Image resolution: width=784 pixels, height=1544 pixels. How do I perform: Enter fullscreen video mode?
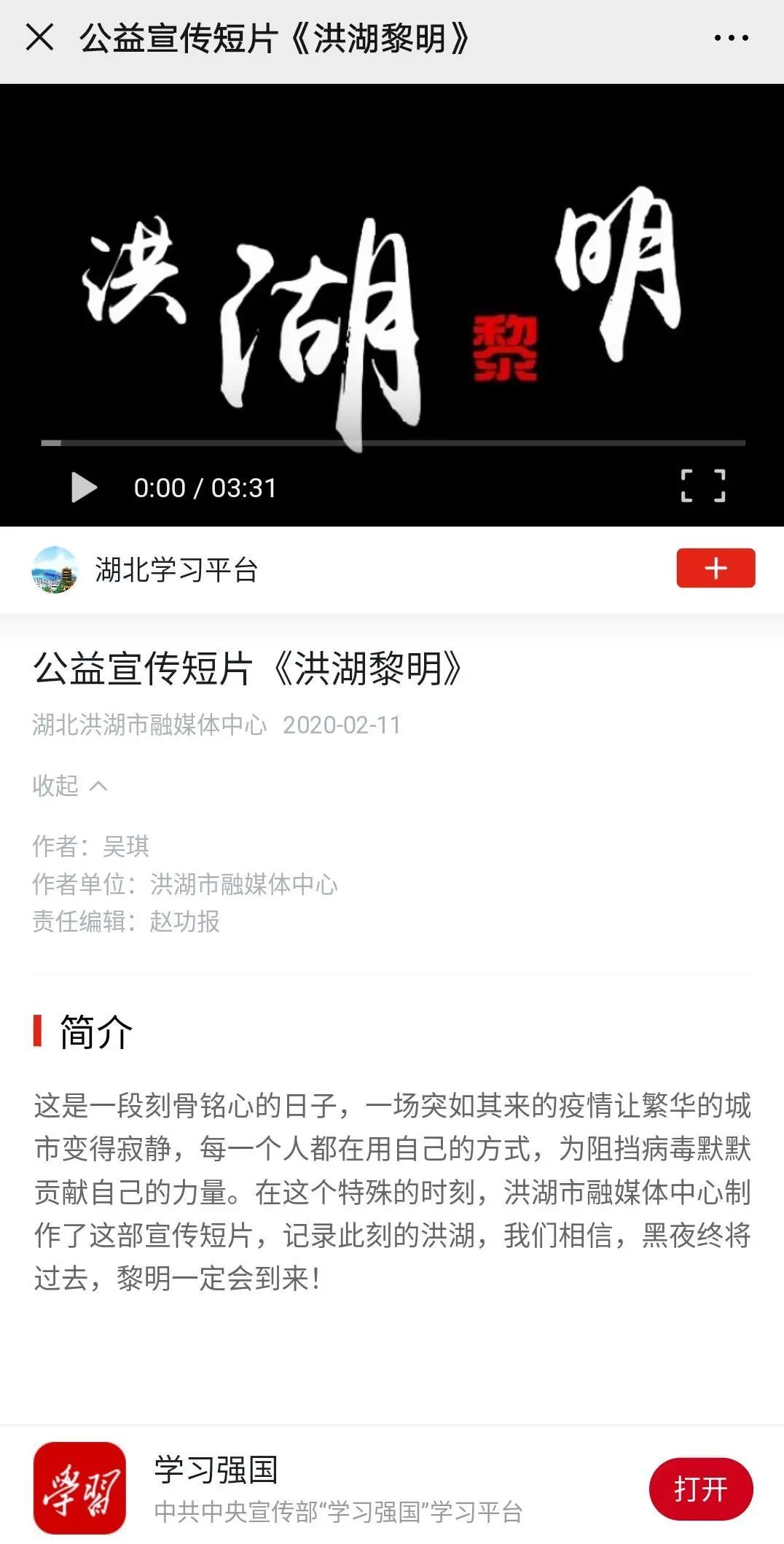click(703, 486)
